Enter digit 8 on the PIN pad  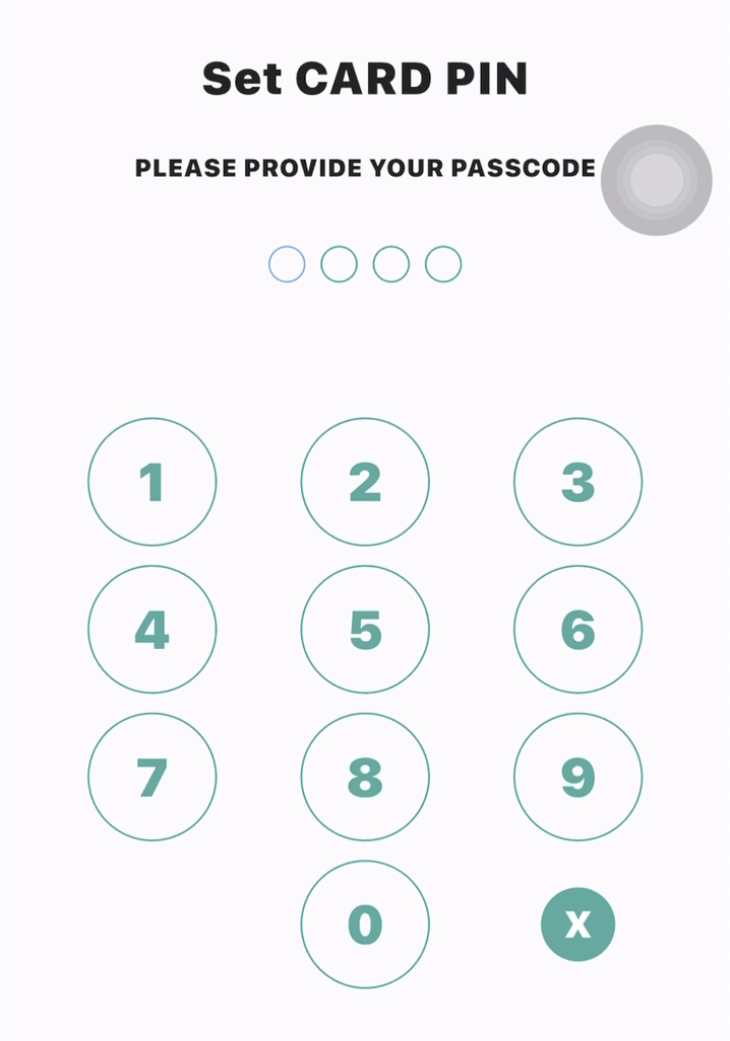[365, 777]
